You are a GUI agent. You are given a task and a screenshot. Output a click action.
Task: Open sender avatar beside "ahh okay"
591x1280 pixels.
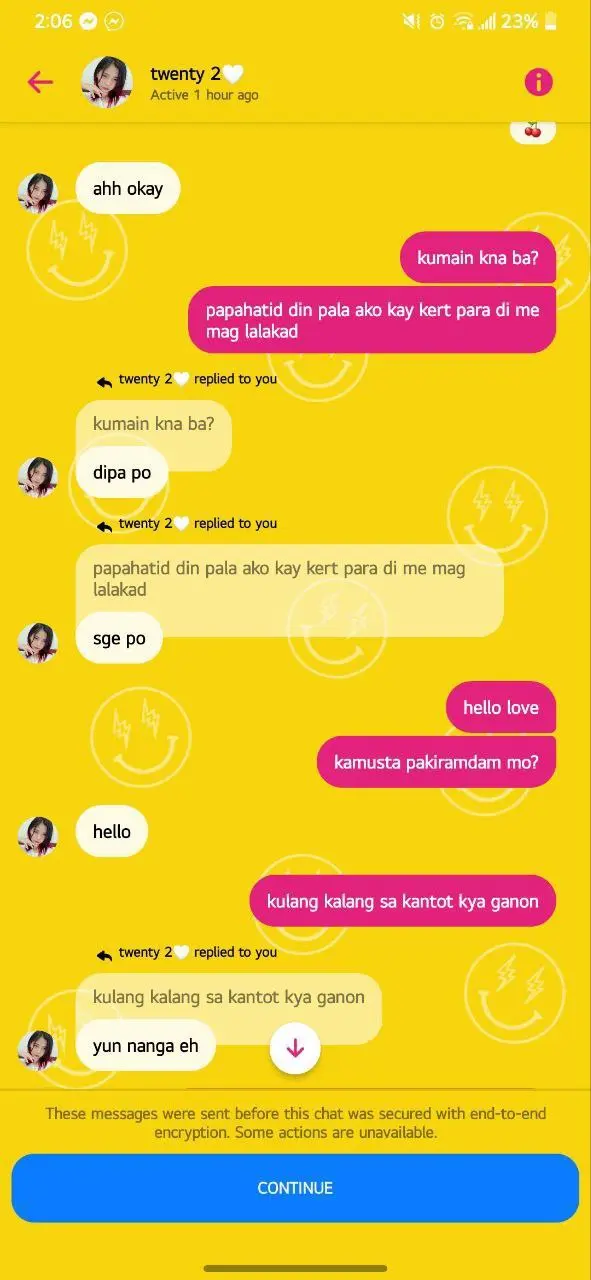[x=38, y=193]
